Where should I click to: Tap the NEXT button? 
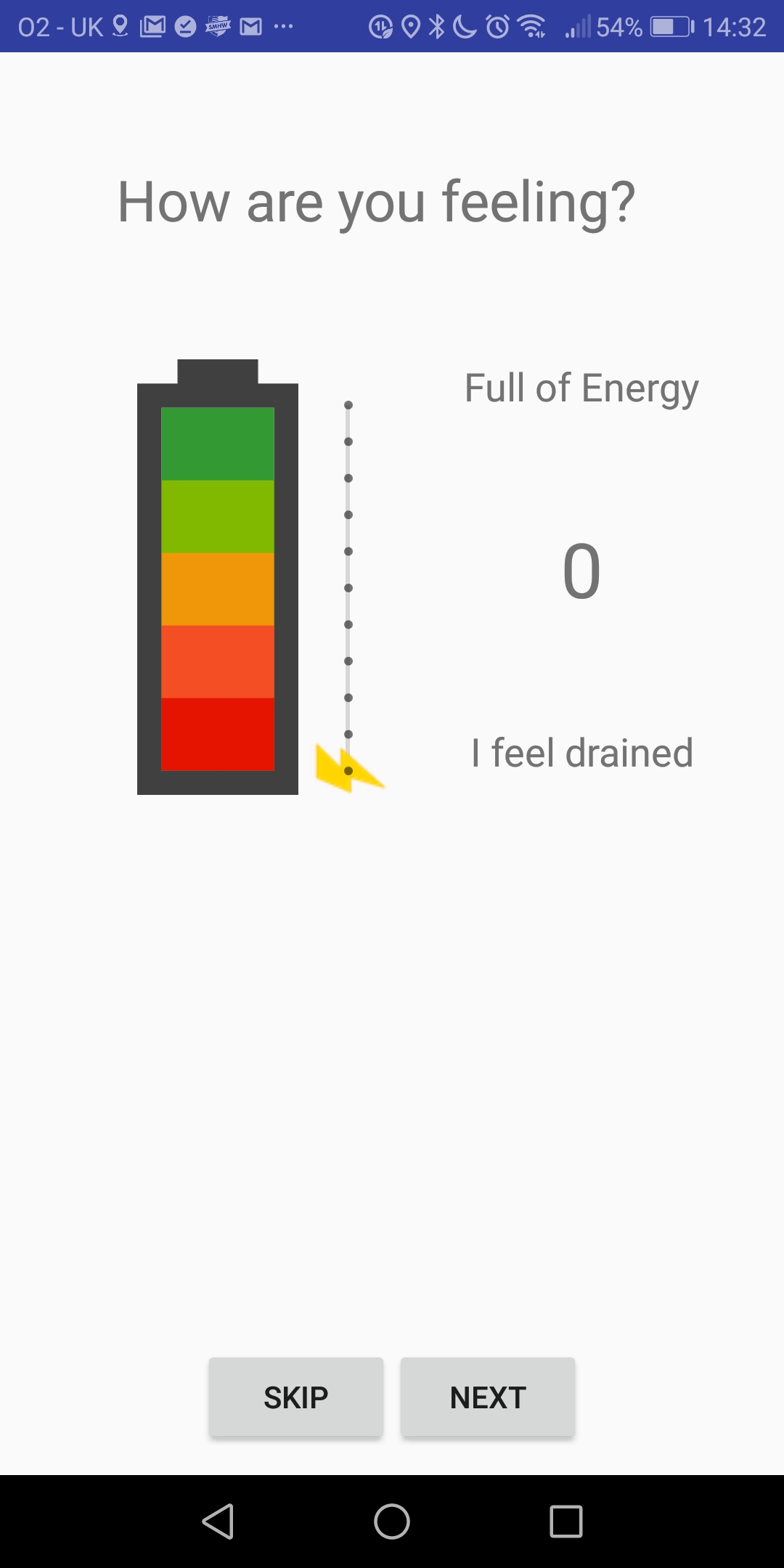(488, 1397)
